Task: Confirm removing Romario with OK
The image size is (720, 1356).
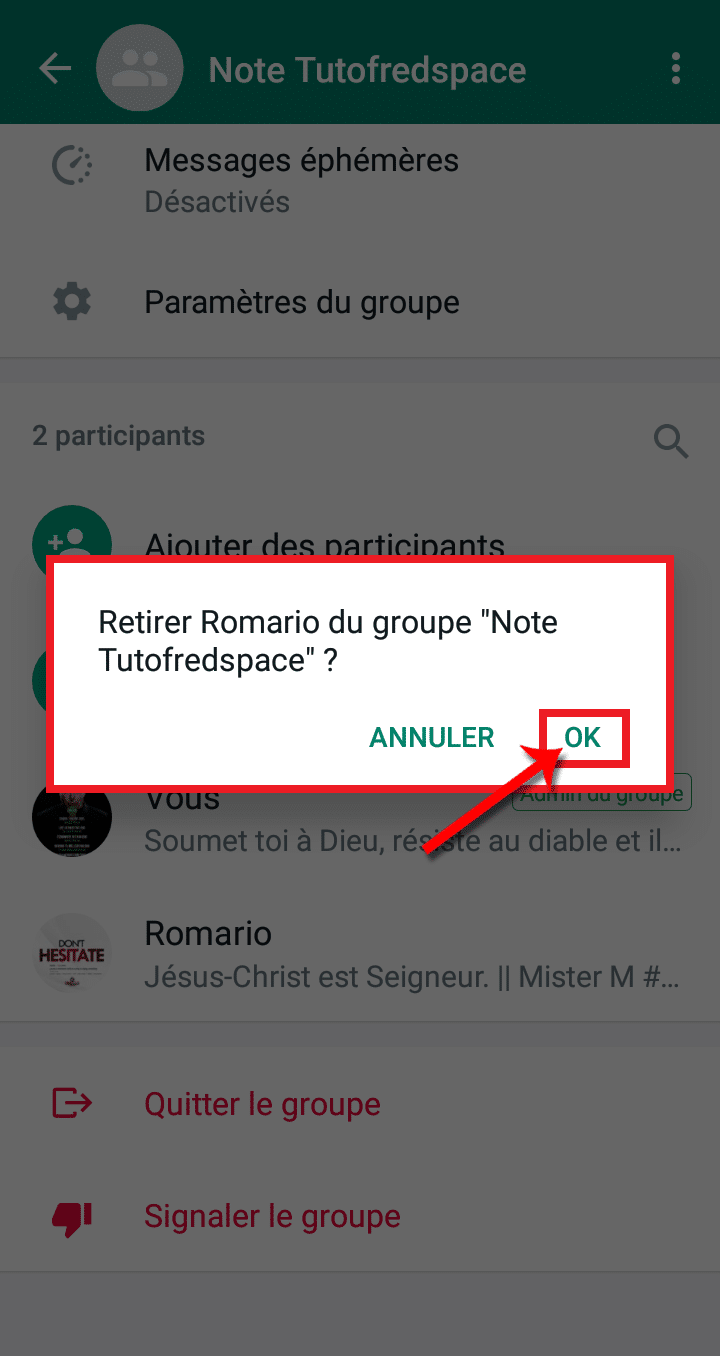Action: [582, 738]
